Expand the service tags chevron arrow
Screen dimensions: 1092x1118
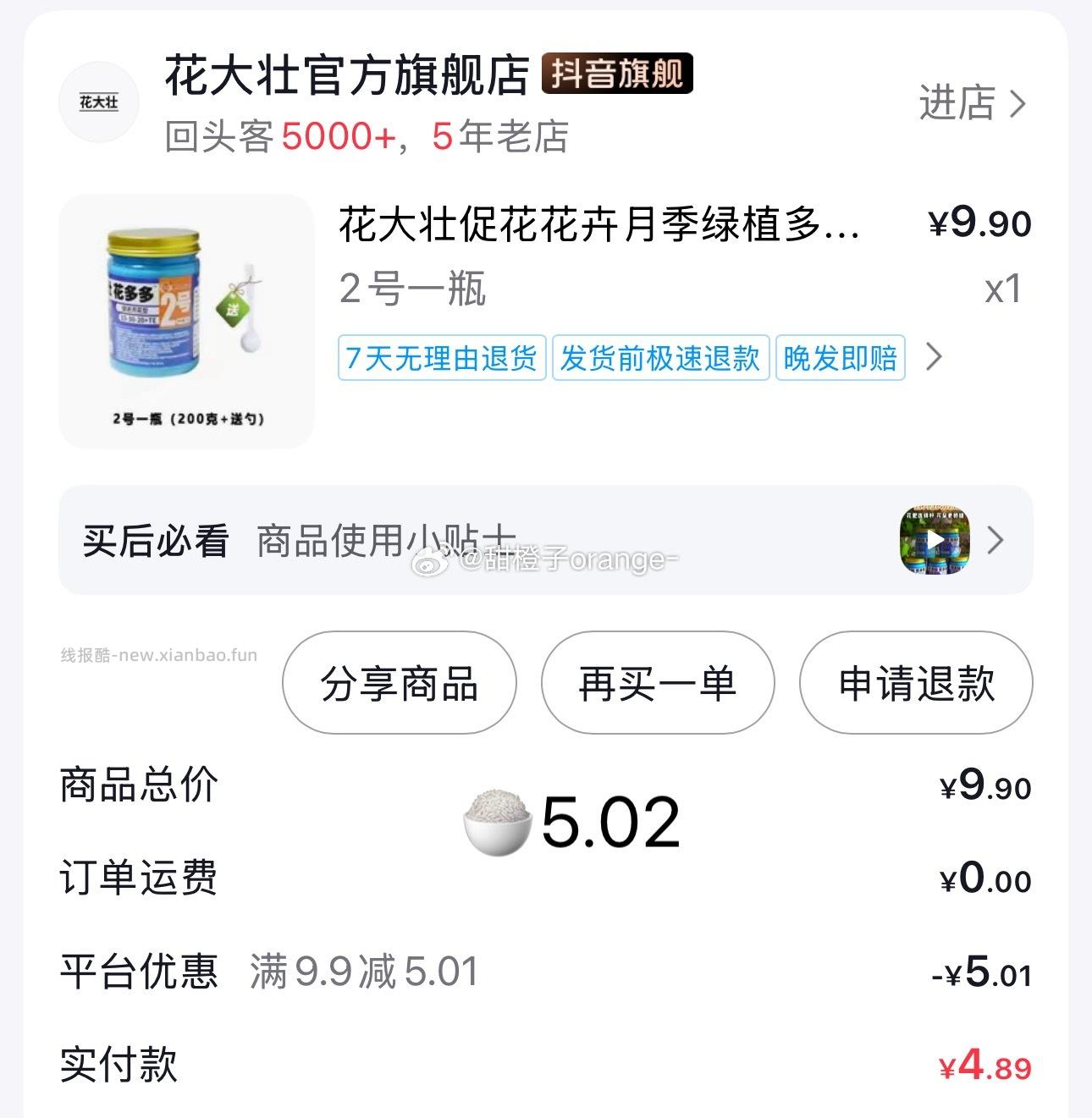click(x=935, y=359)
